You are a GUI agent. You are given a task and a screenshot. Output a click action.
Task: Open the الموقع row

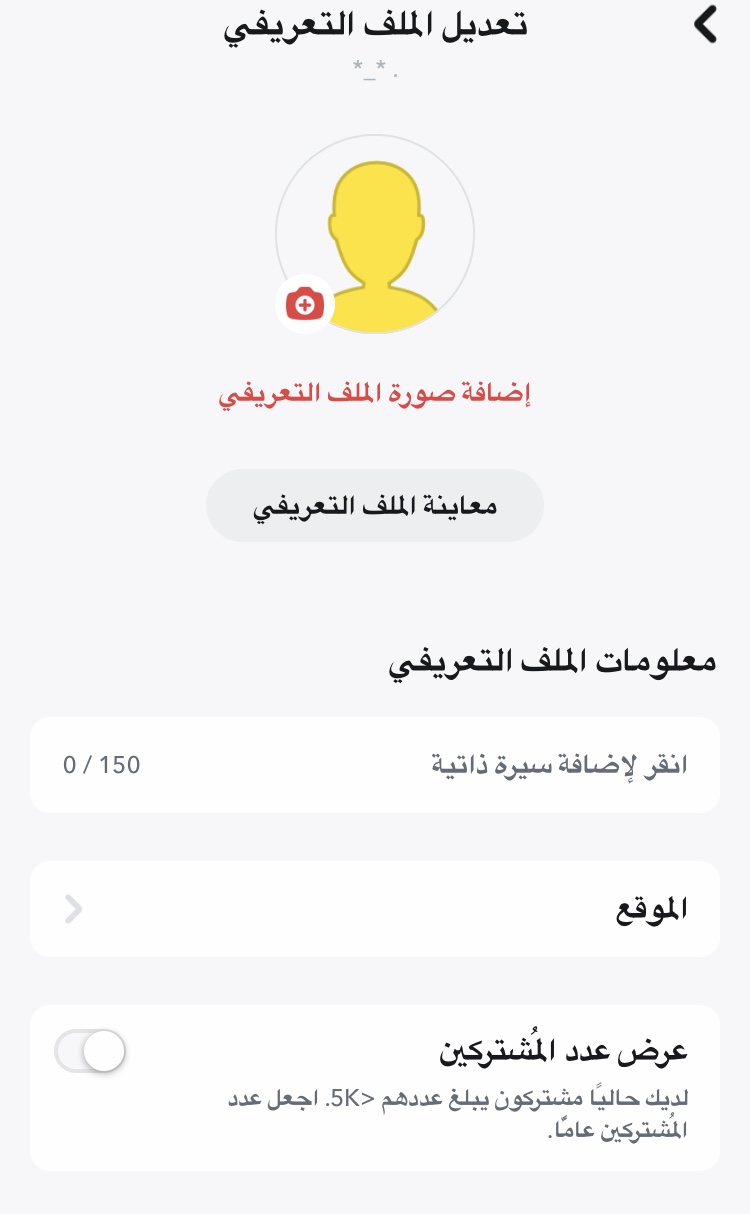[x=374, y=910]
